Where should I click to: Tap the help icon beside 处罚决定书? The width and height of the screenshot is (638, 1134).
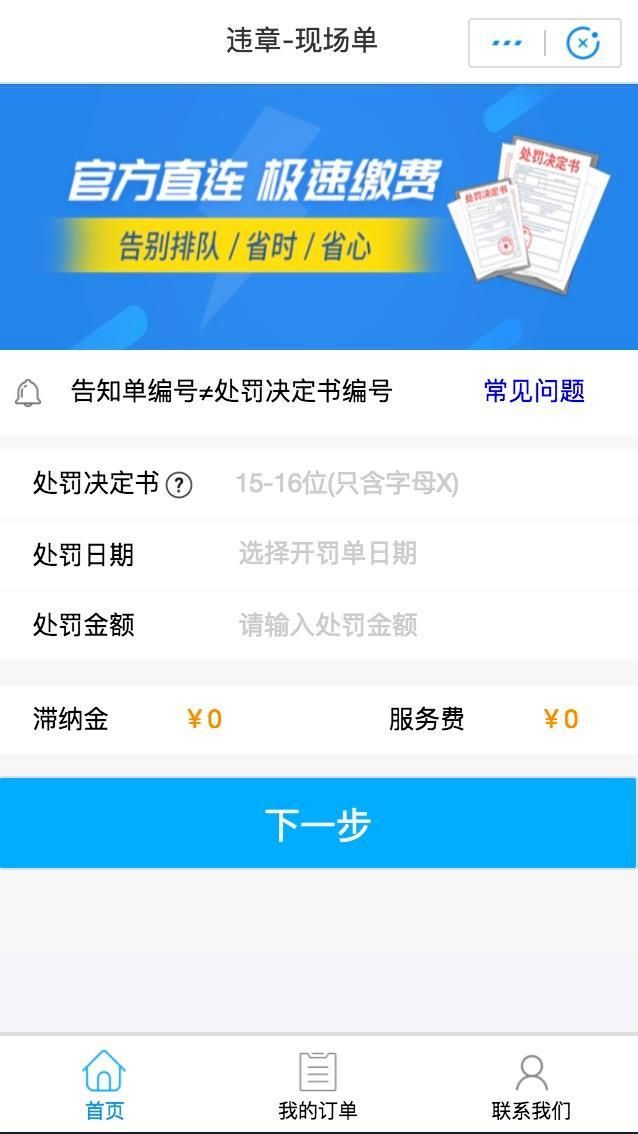179,485
